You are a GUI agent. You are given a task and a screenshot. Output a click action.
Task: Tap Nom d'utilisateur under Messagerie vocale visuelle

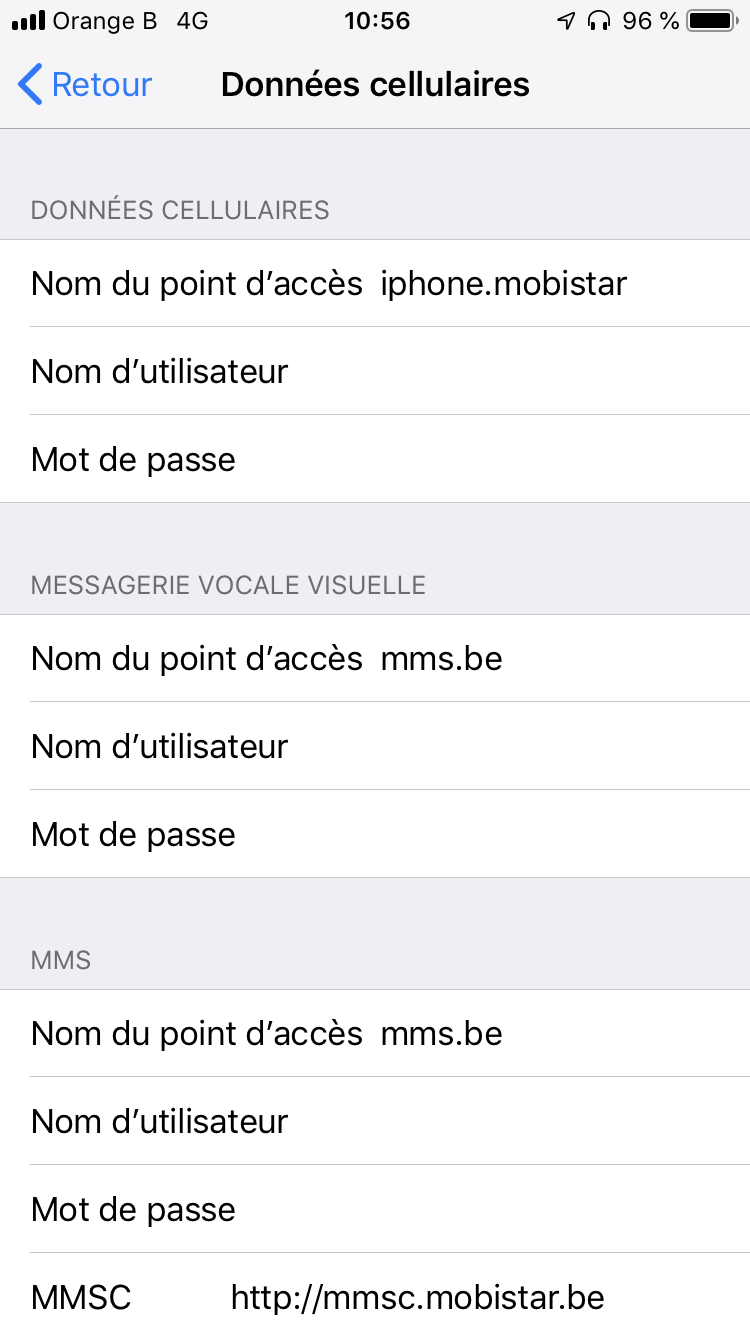click(375, 746)
